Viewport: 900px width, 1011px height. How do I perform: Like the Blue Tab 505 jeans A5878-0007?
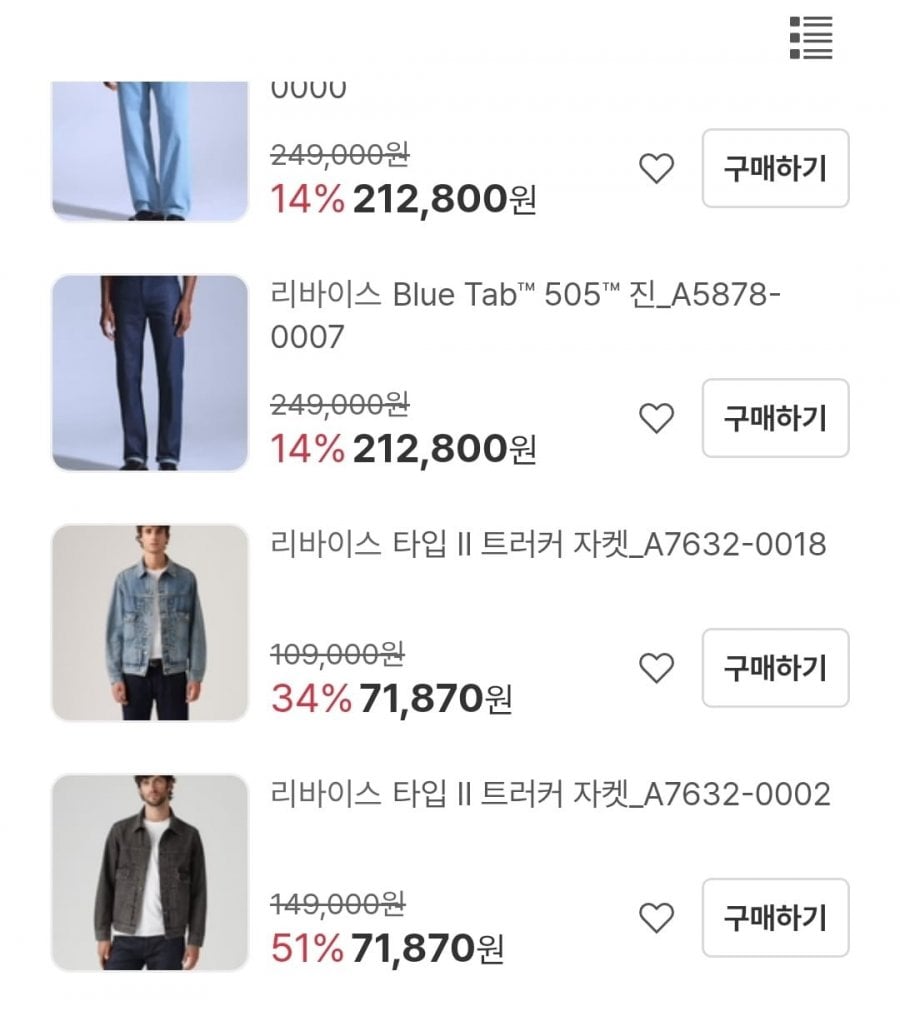point(656,418)
